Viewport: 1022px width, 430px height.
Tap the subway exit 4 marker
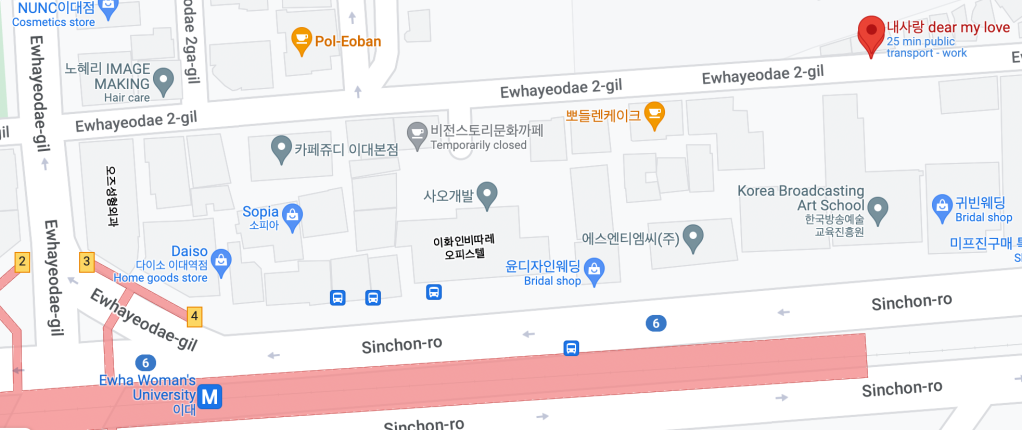pyautogui.click(x=194, y=316)
